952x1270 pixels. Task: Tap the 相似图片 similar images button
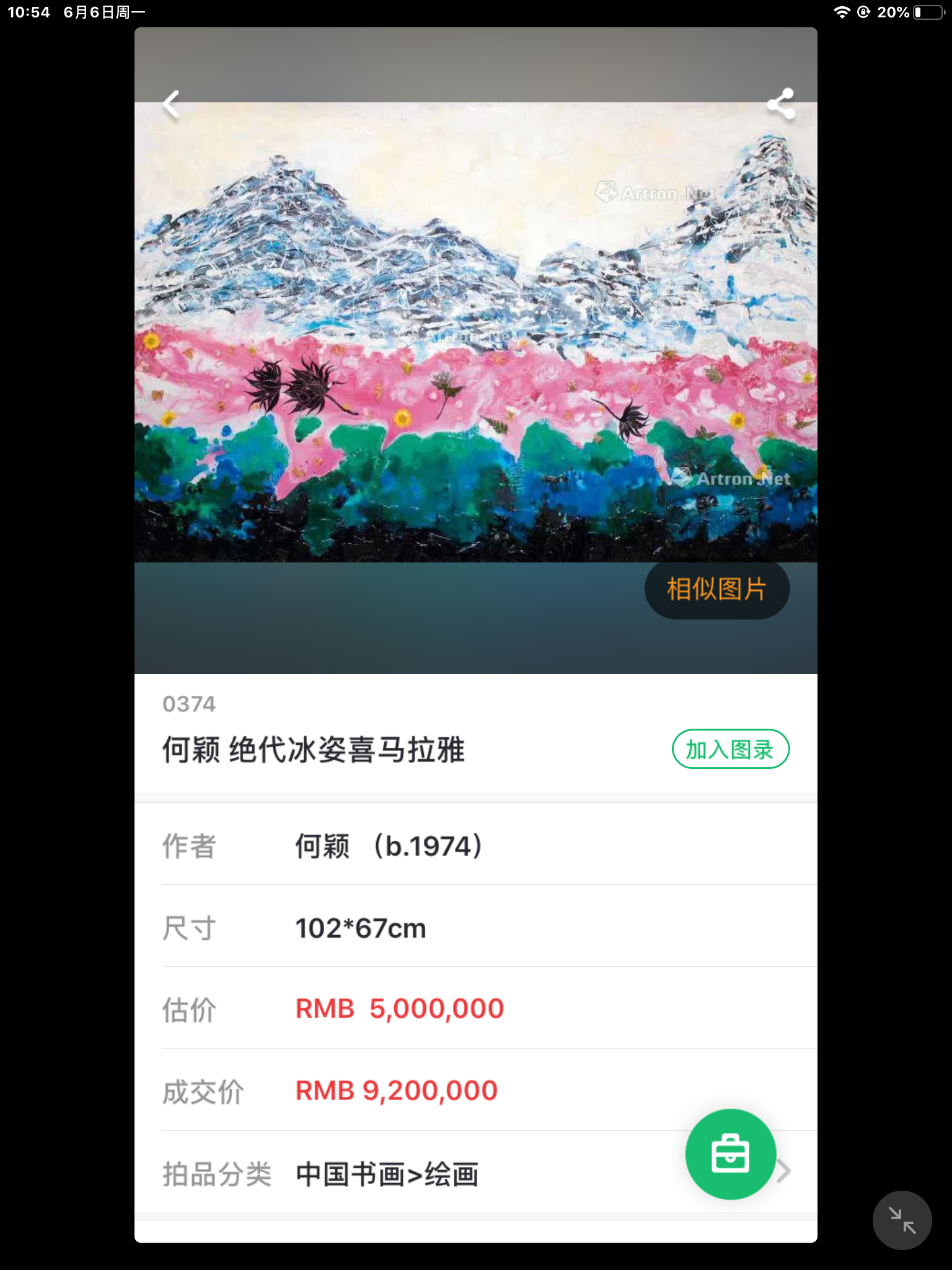(x=716, y=589)
